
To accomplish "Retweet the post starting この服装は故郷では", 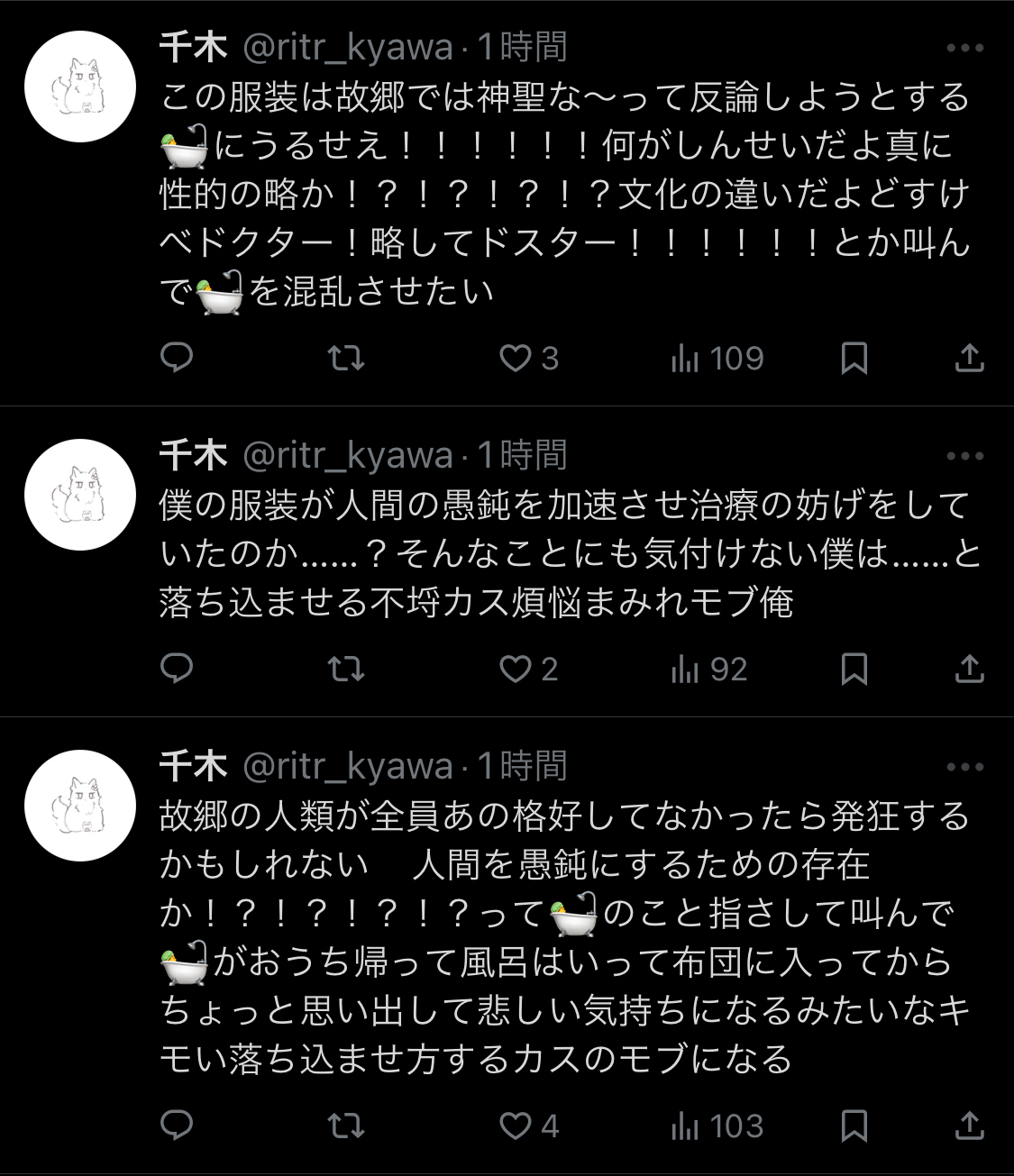I will coord(346,359).
